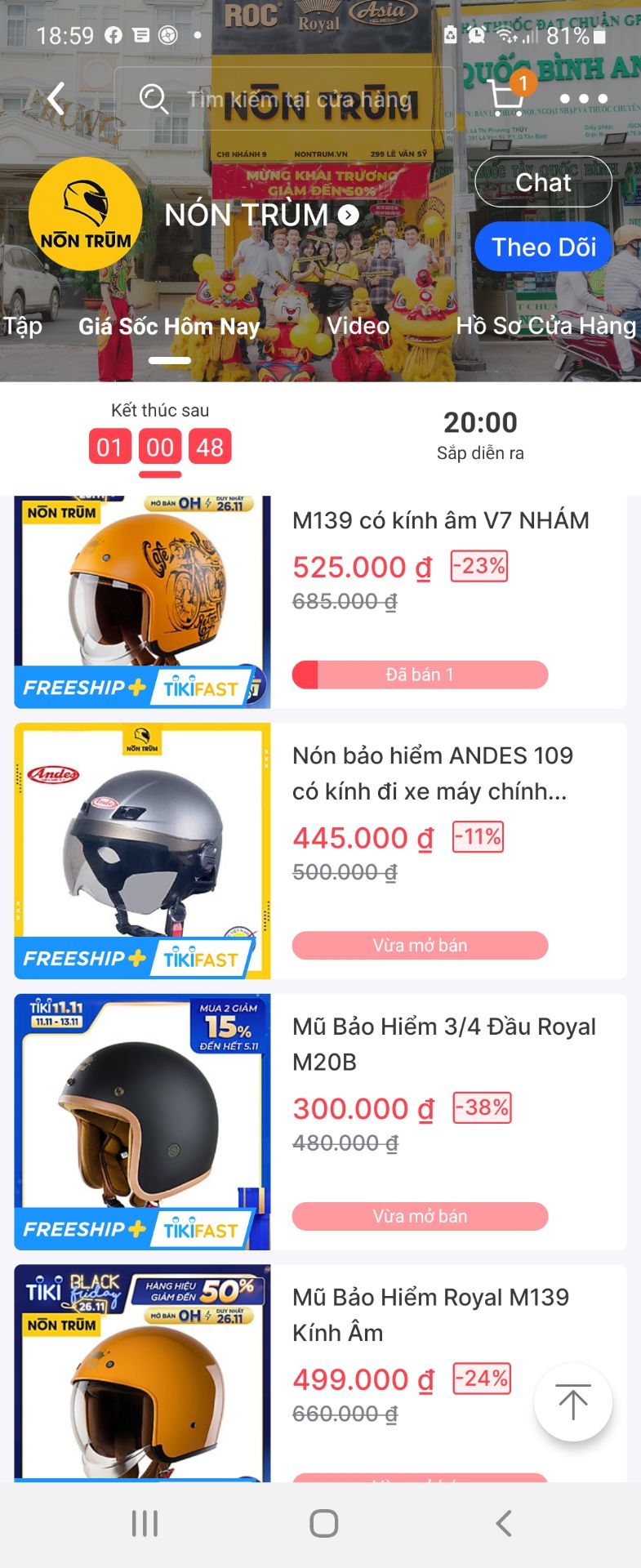Switch to the Video tab
The width and height of the screenshot is (641, 1568).
coord(358,325)
